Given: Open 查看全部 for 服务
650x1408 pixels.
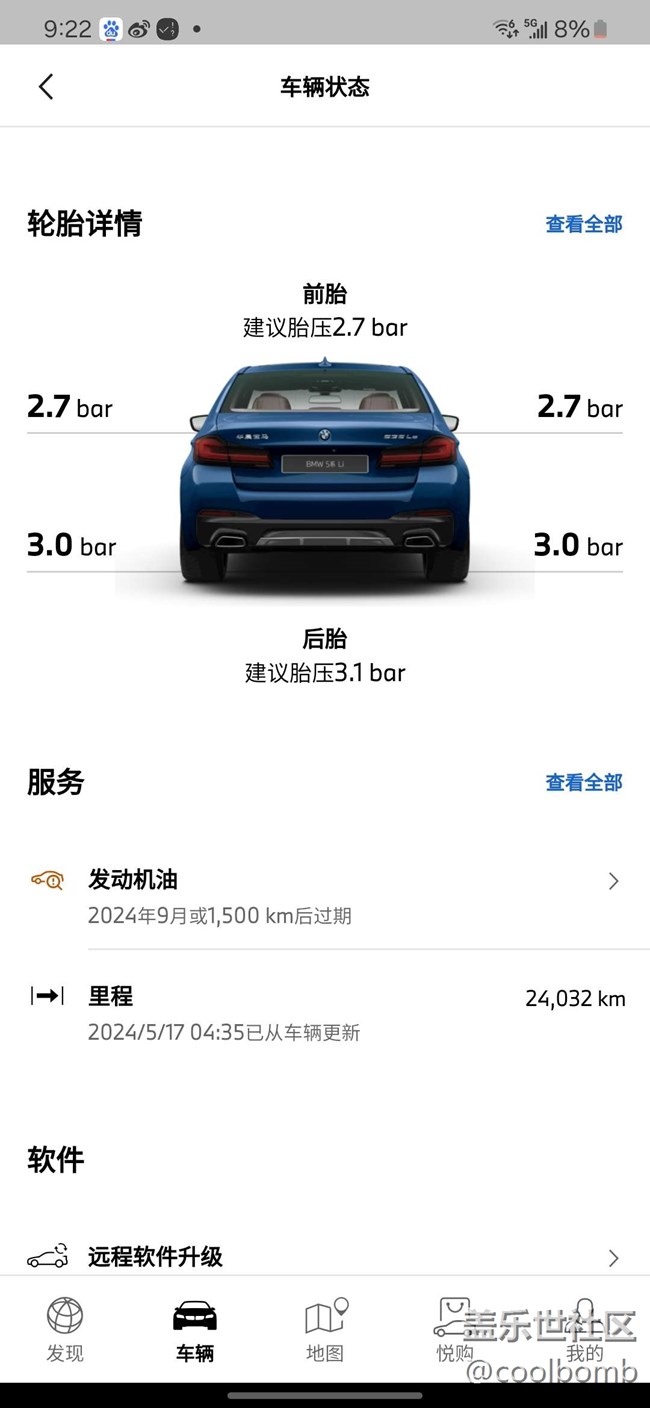Looking at the screenshot, I should coord(583,782).
